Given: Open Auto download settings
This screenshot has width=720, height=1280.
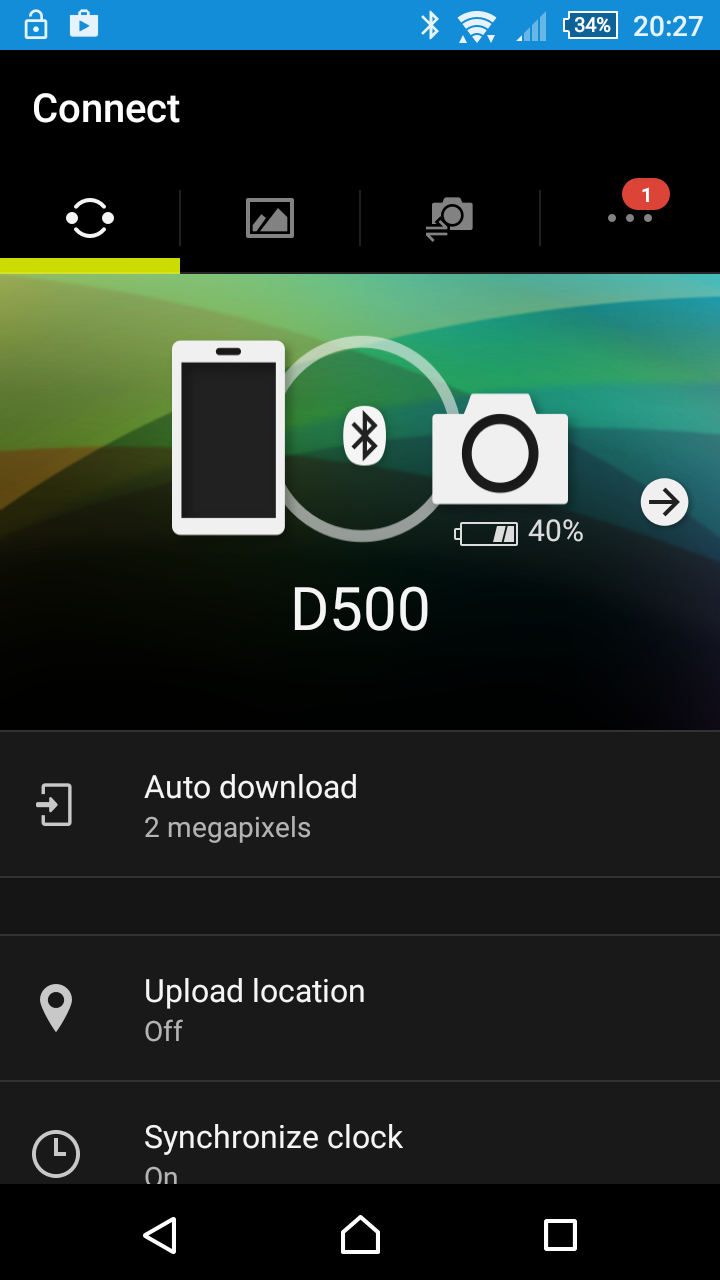Looking at the screenshot, I should click(x=360, y=805).
